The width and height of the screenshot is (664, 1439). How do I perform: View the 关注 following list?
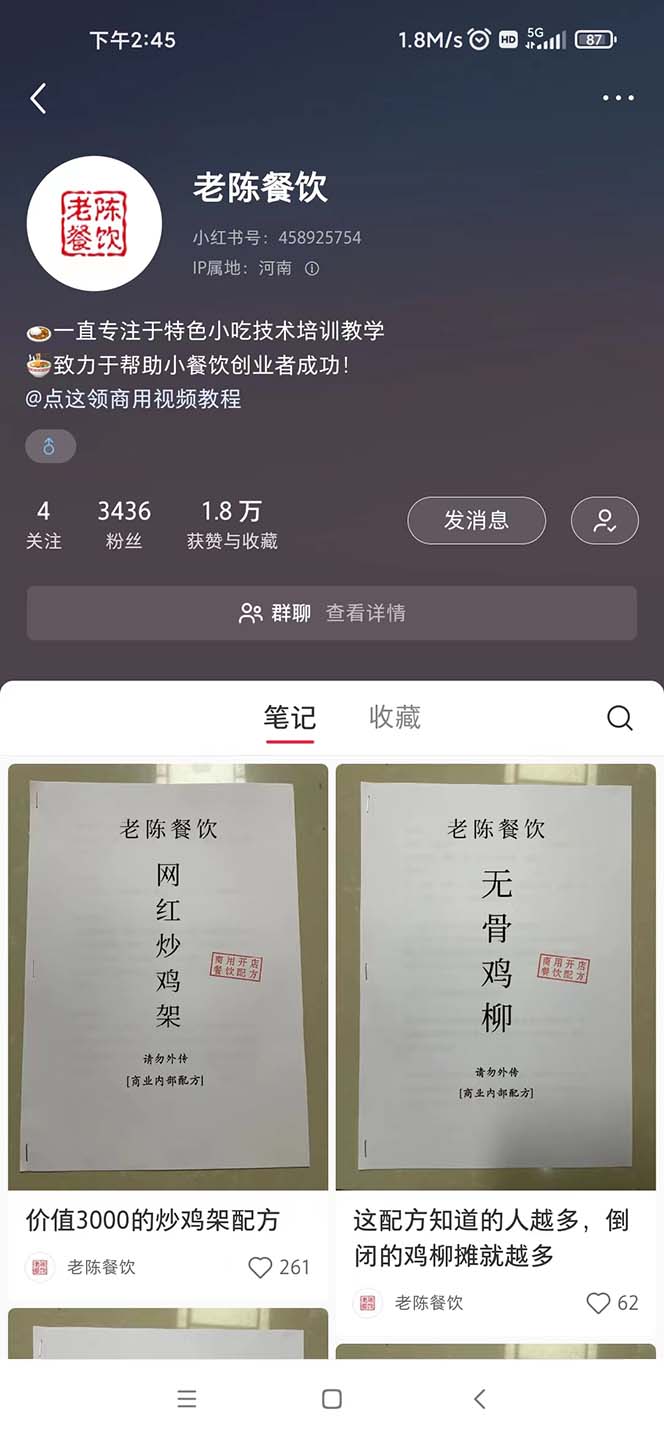pos(43,524)
